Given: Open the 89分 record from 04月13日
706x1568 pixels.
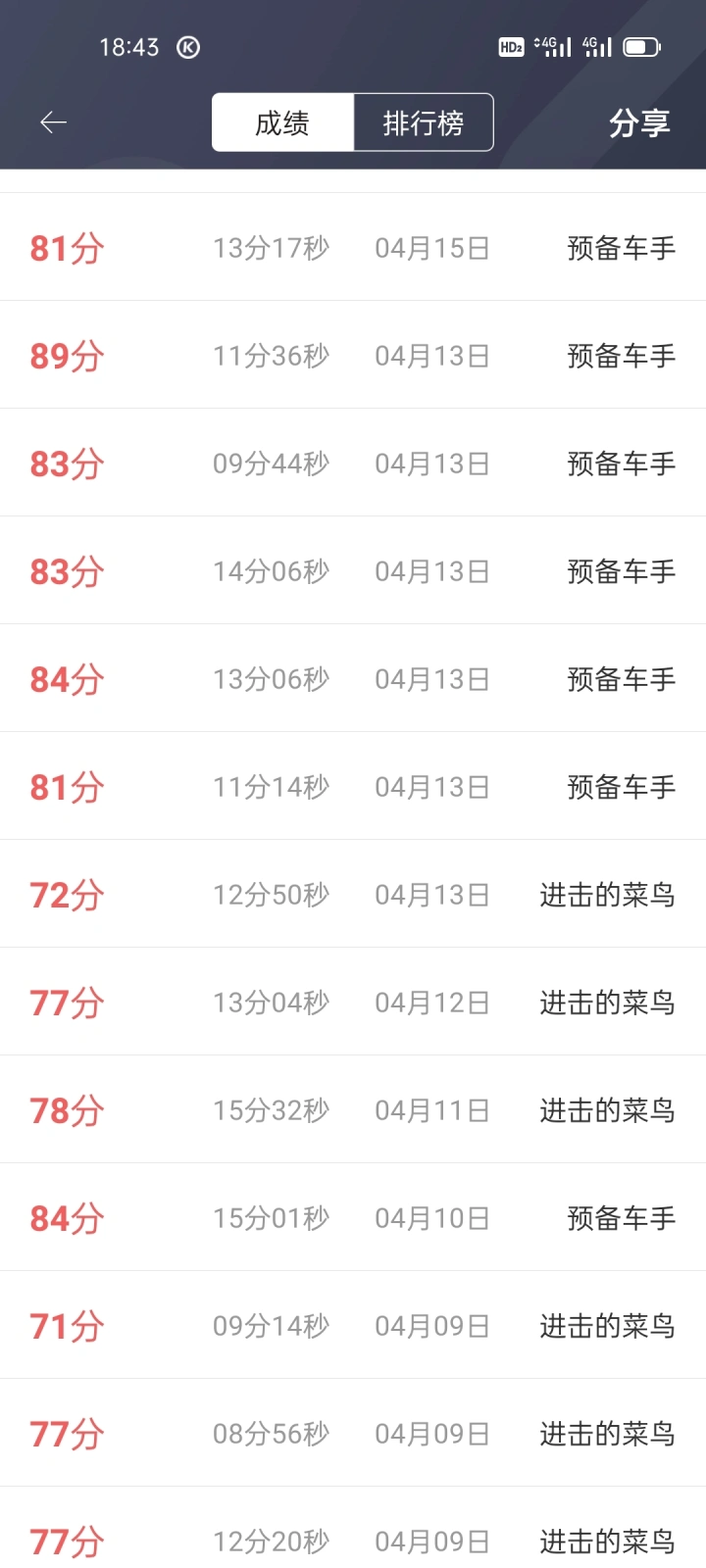Looking at the screenshot, I should tap(353, 355).
